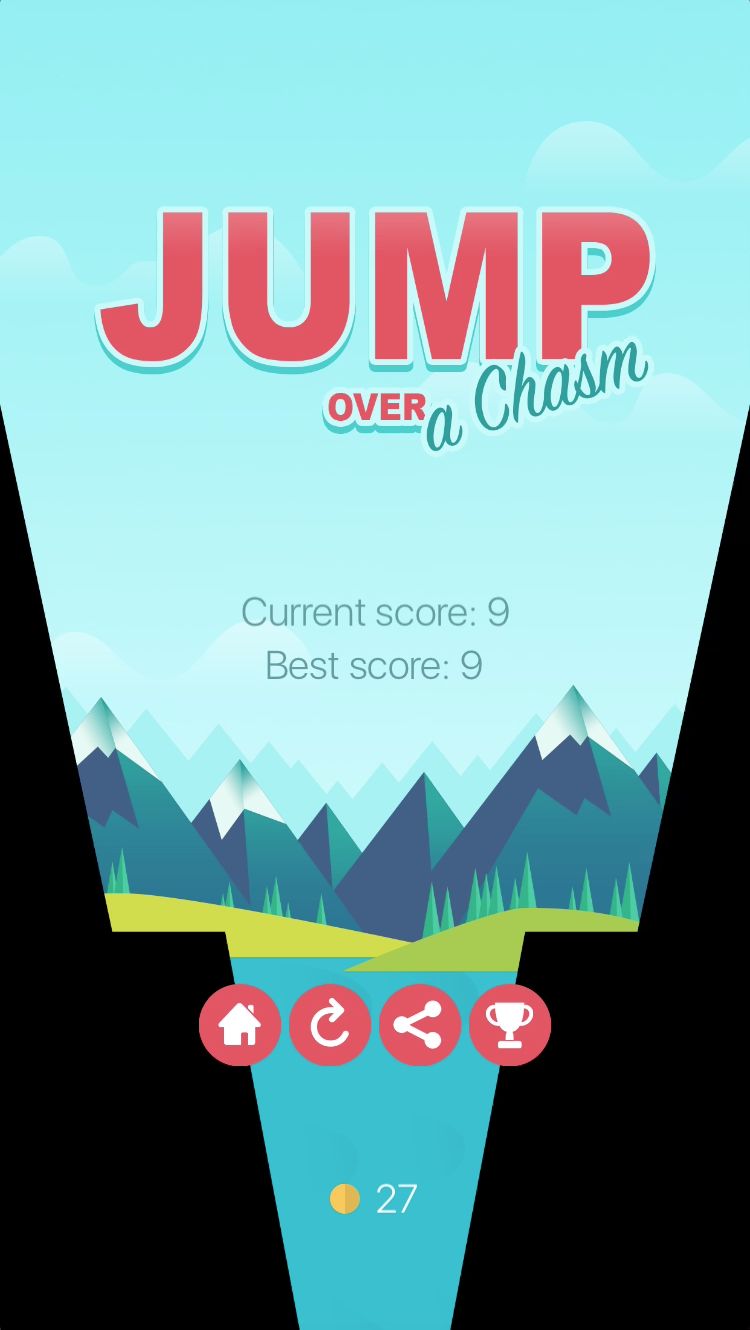
Task: Restart the game with the replay icon
Action: pos(330,1025)
